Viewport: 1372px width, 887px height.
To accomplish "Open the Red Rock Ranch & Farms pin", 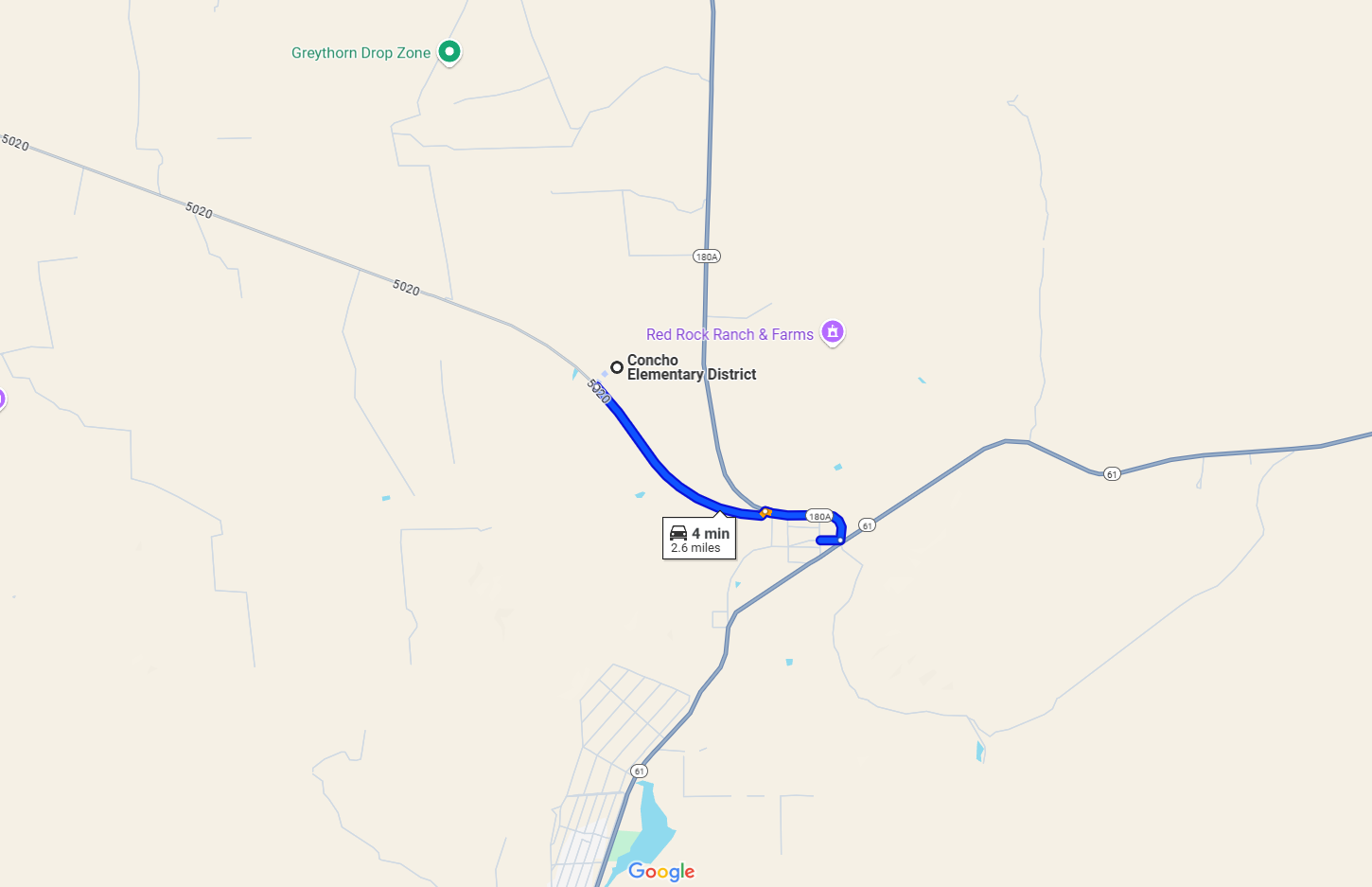I will [832, 331].
